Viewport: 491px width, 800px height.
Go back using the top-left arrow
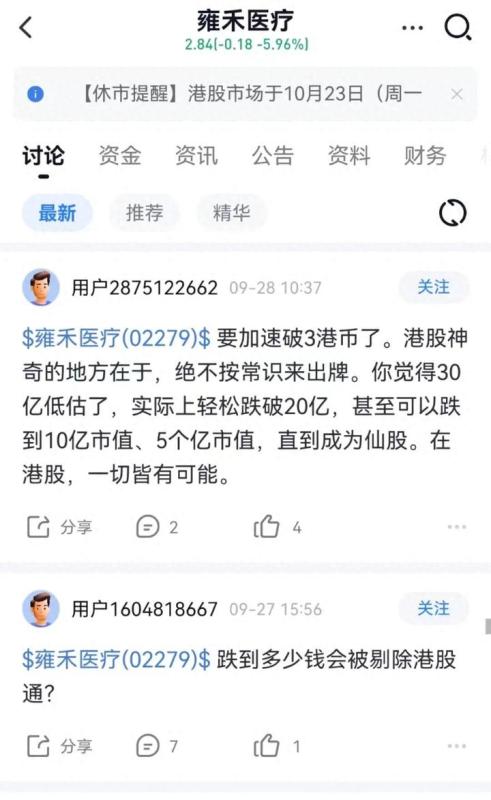(x=26, y=27)
